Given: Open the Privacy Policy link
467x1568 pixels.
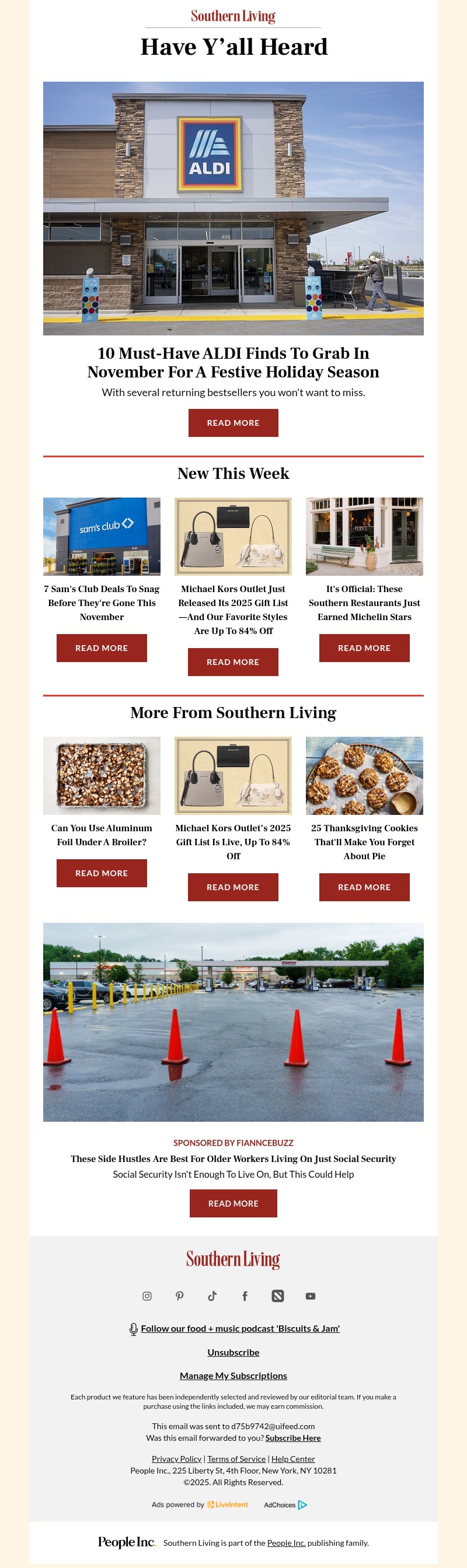Looking at the screenshot, I should point(176,1458).
